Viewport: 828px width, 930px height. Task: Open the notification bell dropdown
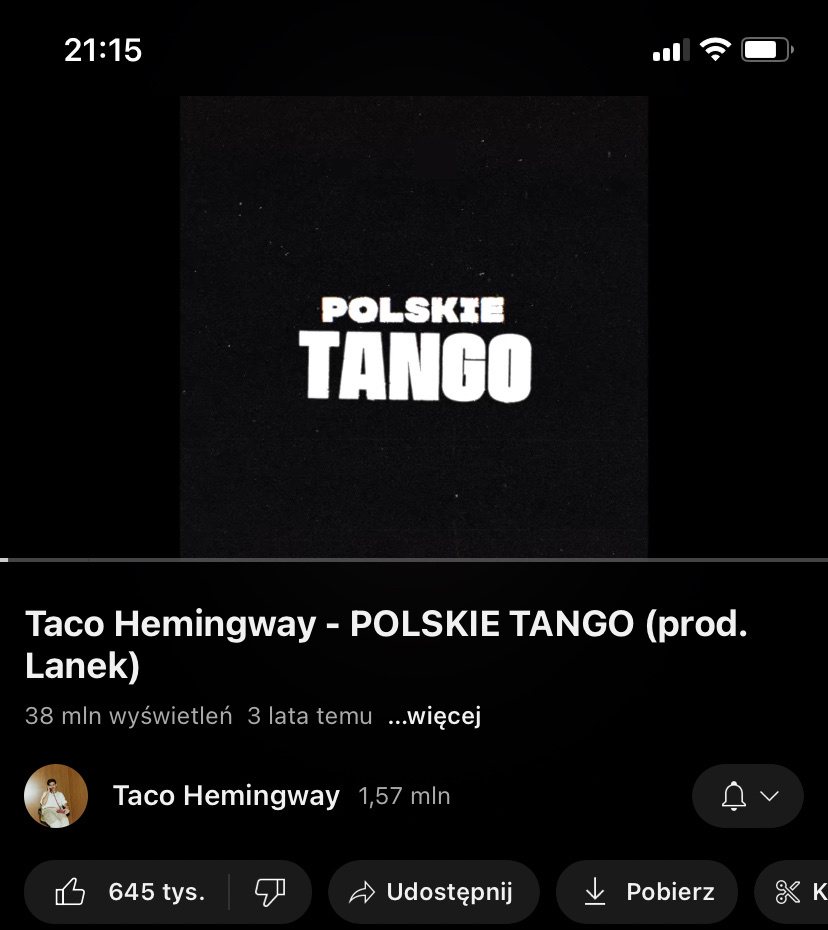point(748,796)
